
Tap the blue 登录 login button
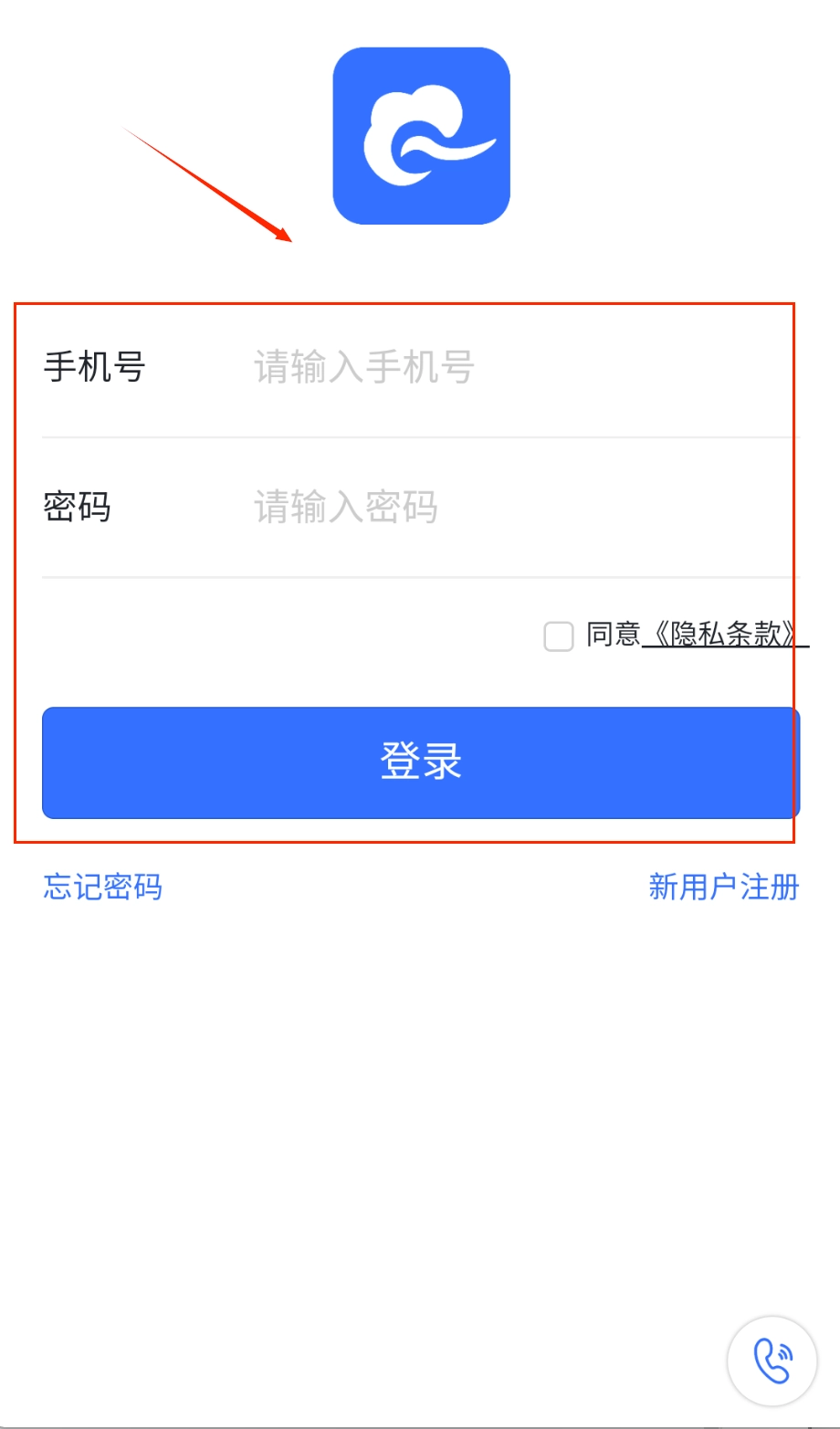[421, 762]
